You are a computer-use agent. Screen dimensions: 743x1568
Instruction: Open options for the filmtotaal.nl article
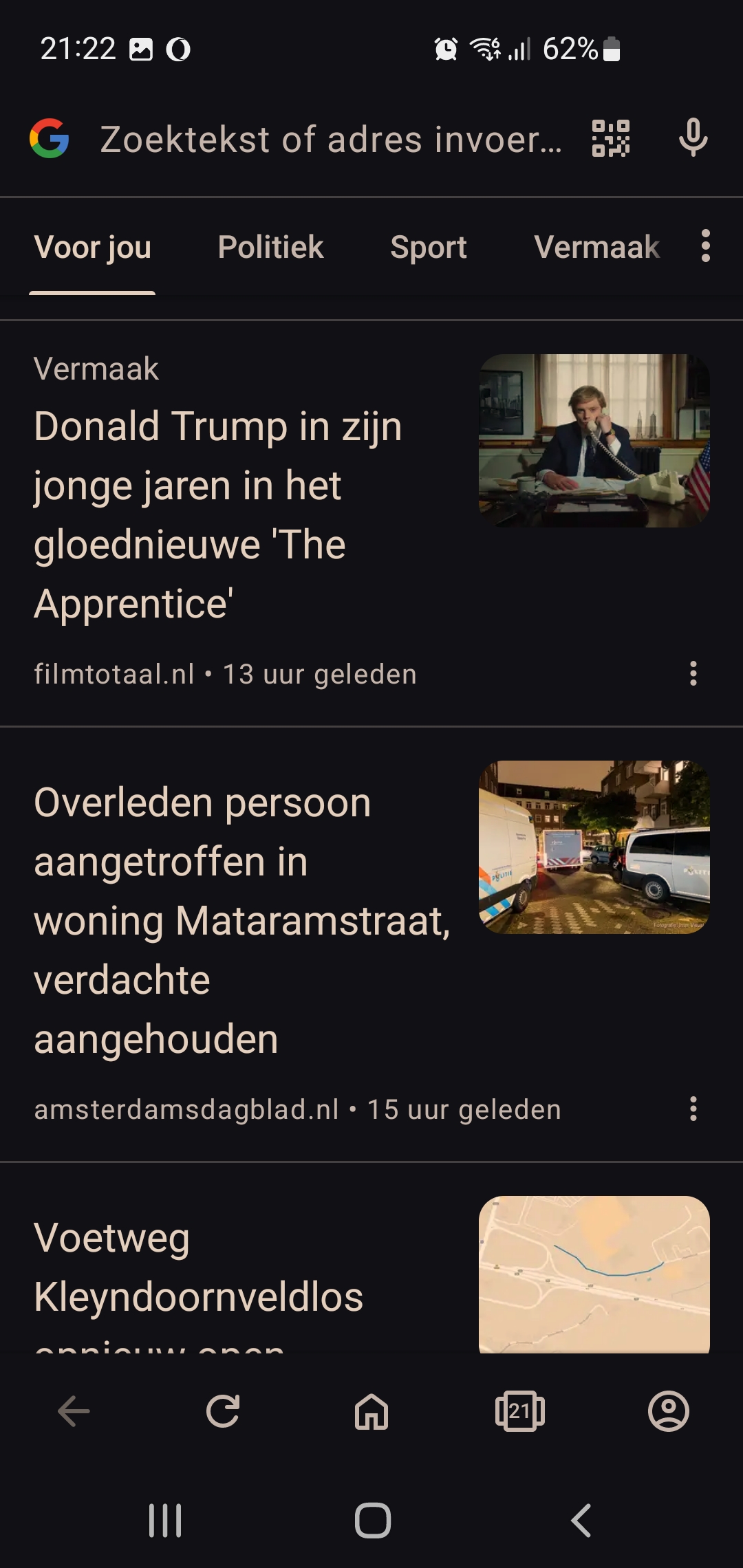(693, 674)
